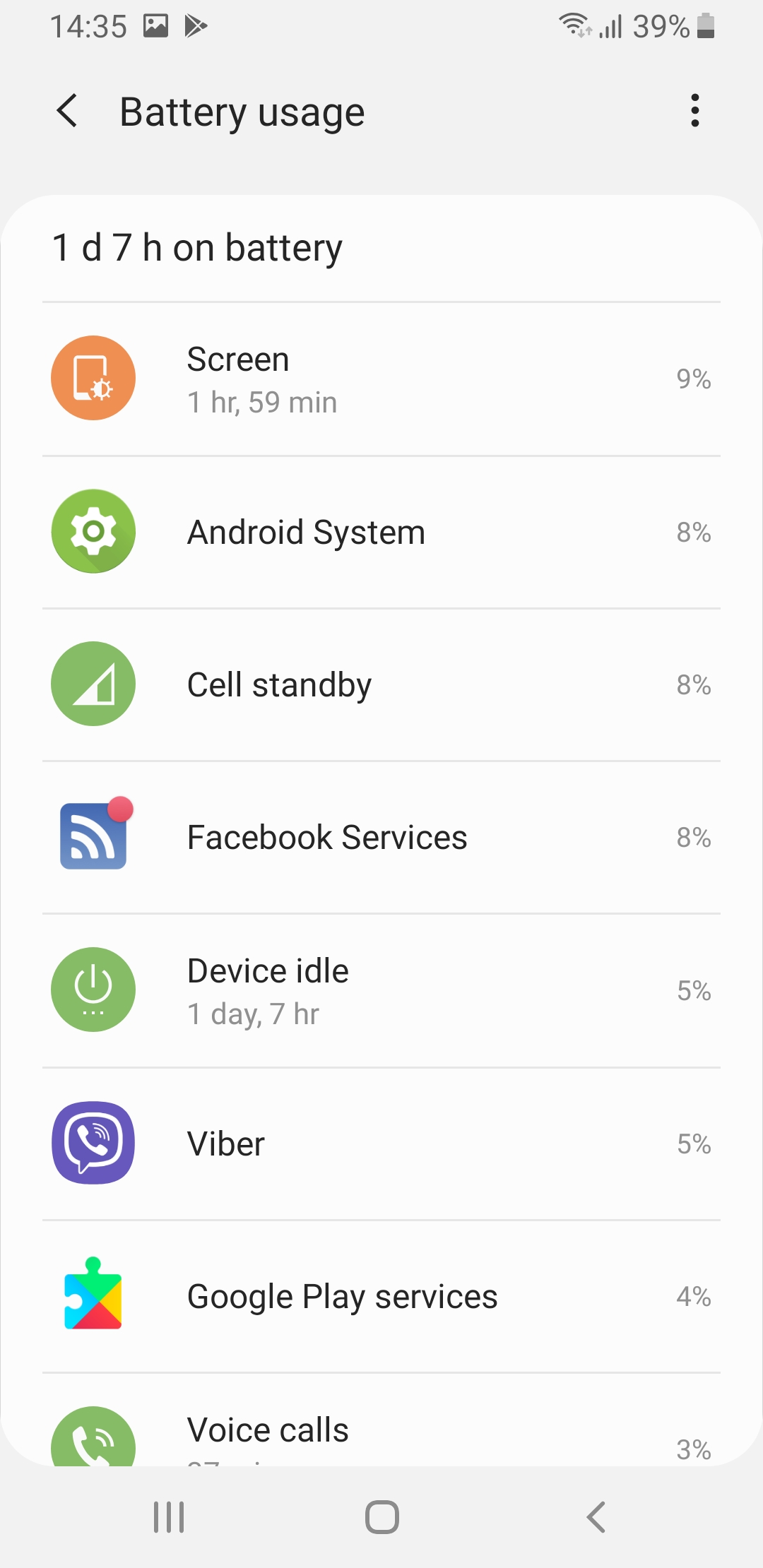Open Facebook Services battery usage
The width and height of the screenshot is (763, 1568).
click(x=381, y=837)
